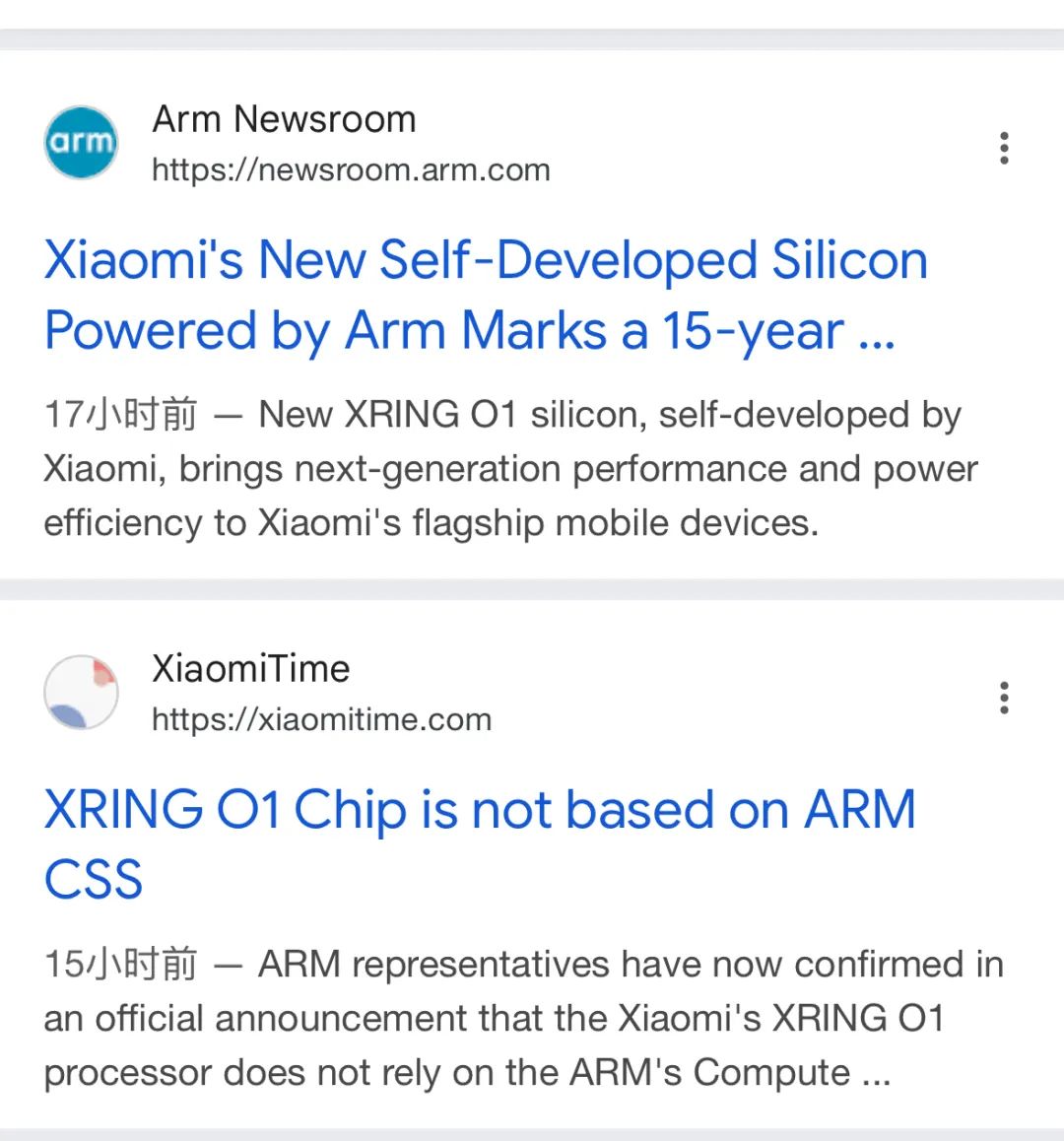Open the three-dot menu for XiaomiTime result
This screenshot has width=1064, height=1141.
pos(1004,698)
